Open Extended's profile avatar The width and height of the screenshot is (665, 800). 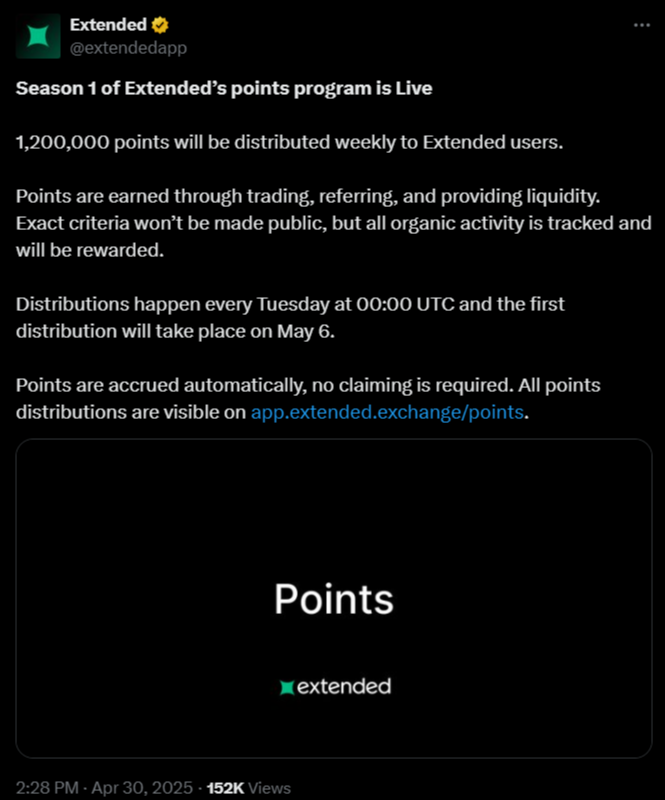38,36
